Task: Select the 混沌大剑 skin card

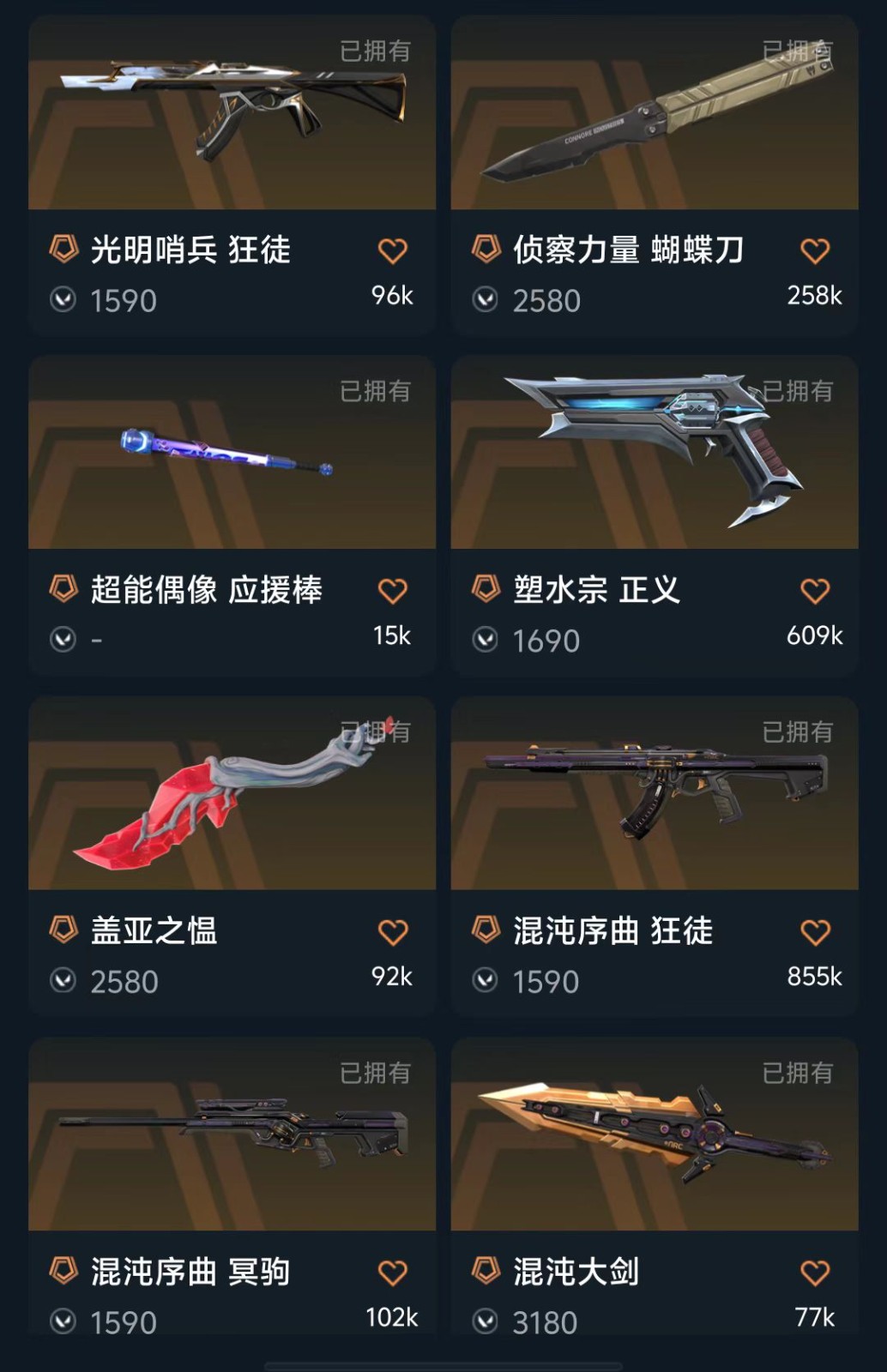Action: click(655, 1135)
